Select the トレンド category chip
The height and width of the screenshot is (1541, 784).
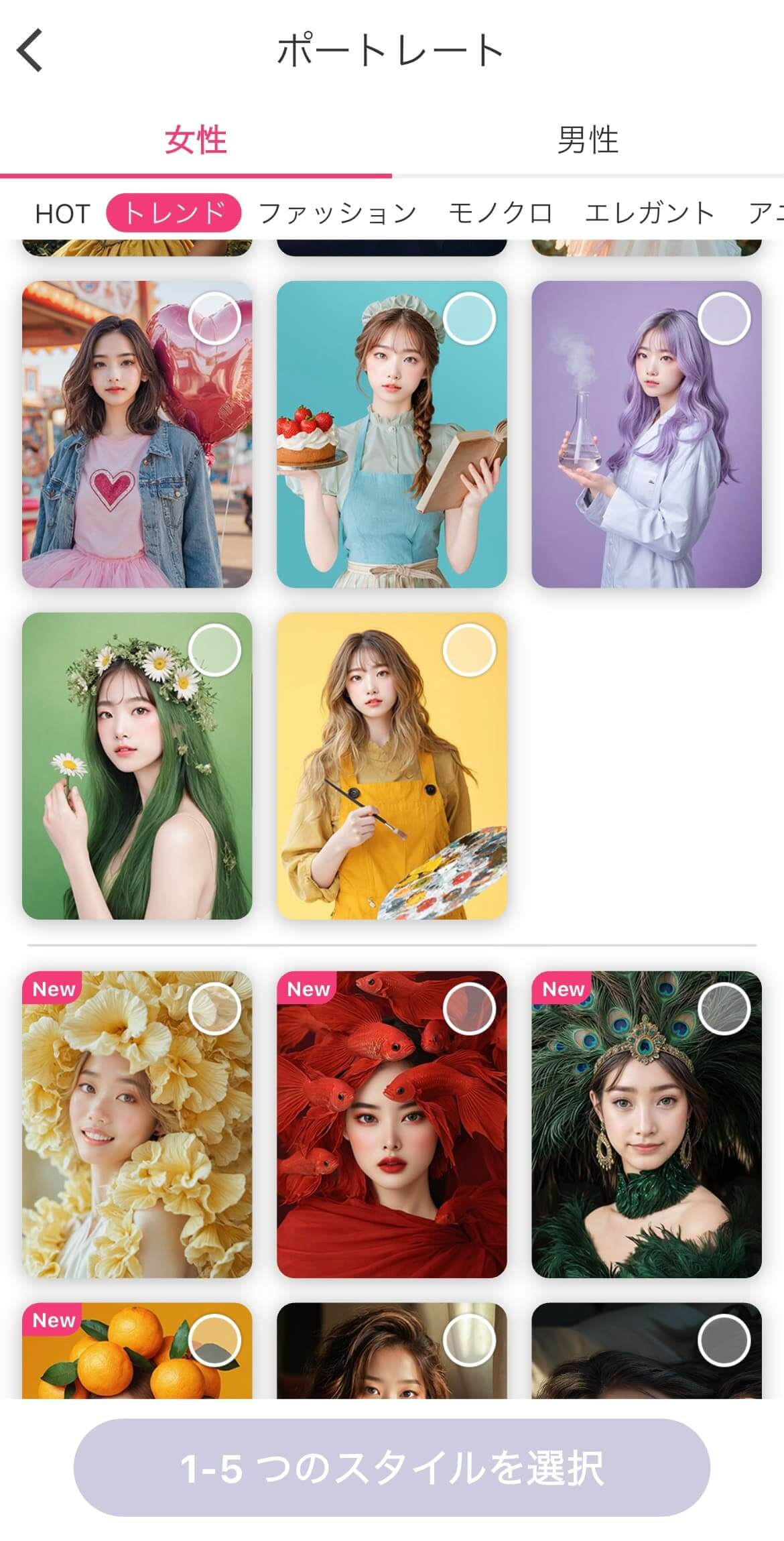pyautogui.click(x=174, y=213)
